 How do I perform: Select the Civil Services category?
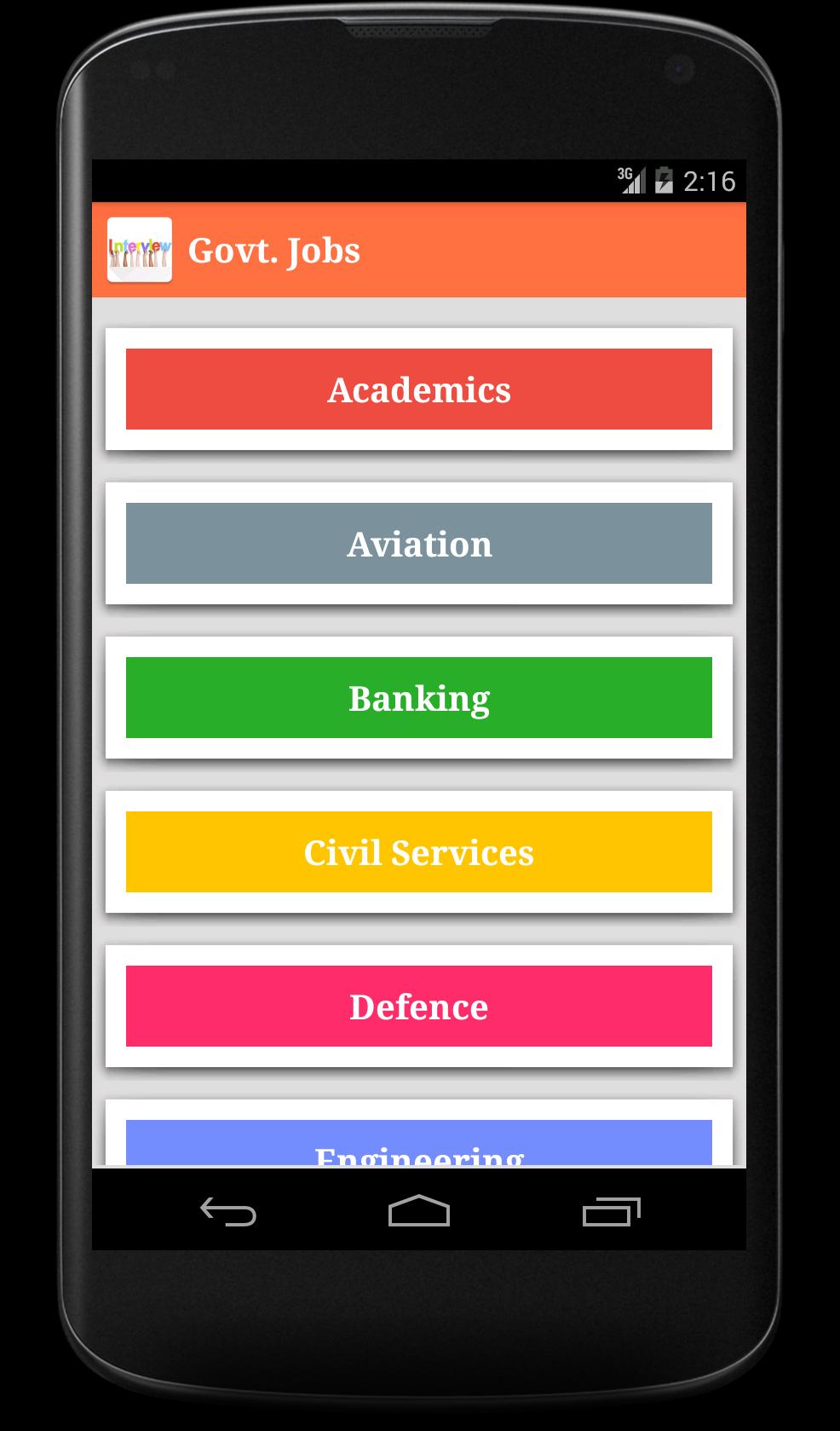[x=419, y=851]
